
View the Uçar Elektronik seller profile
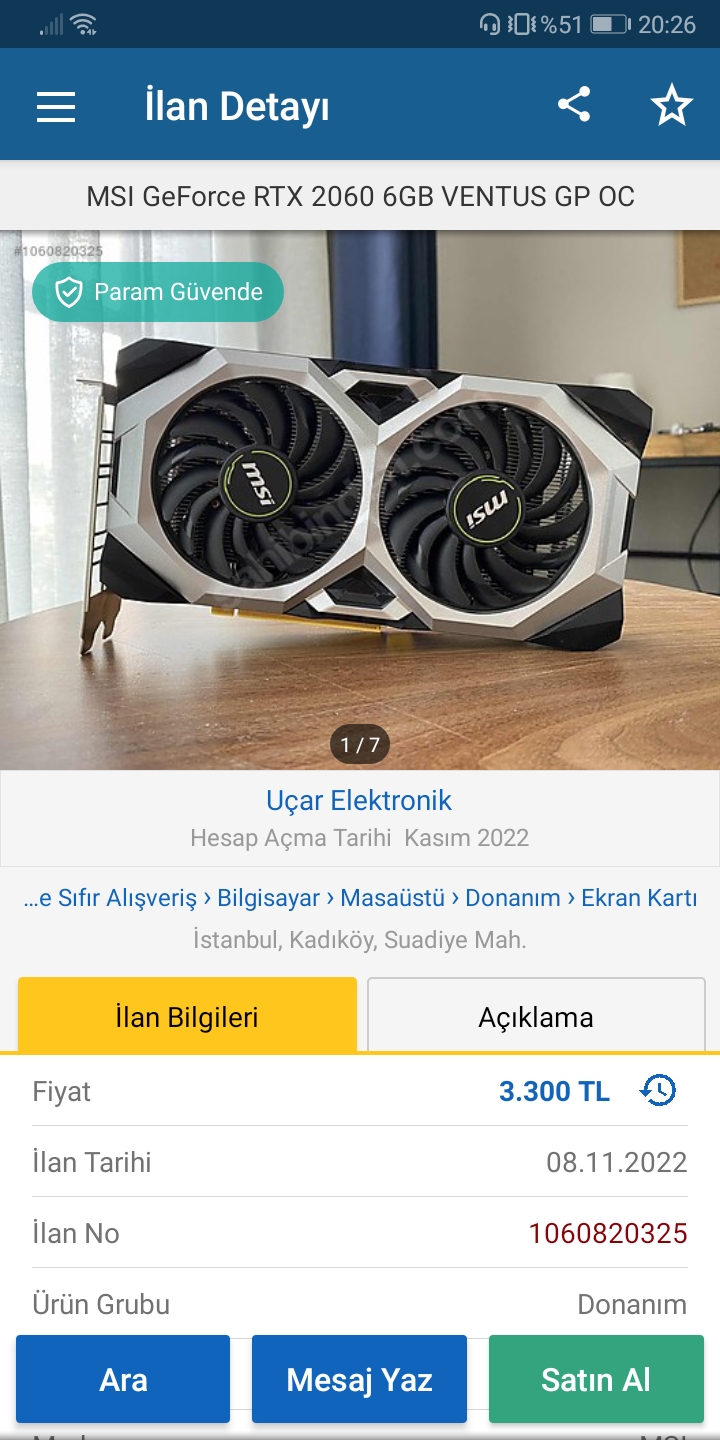(x=359, y=800)
